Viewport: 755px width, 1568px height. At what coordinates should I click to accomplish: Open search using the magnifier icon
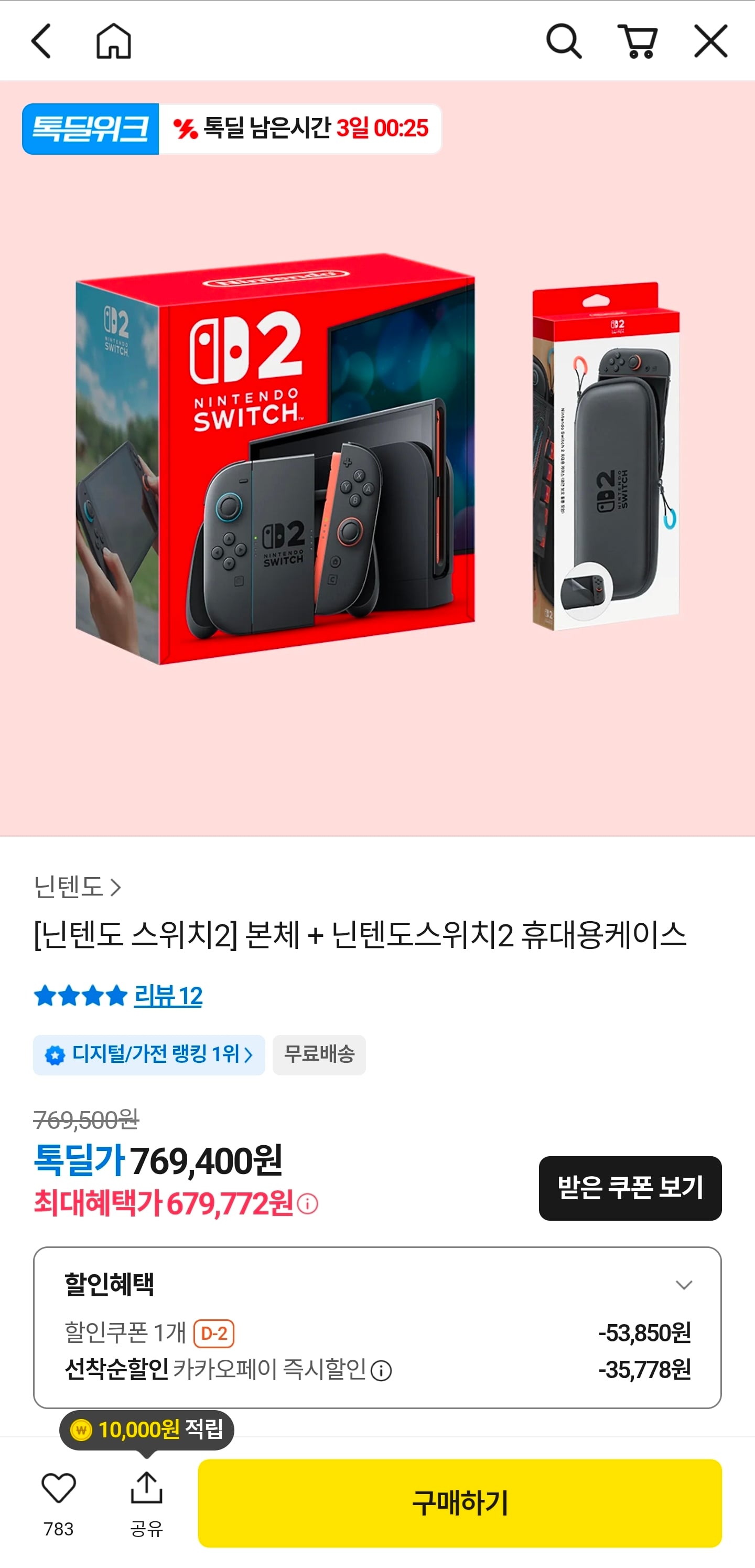565,41
